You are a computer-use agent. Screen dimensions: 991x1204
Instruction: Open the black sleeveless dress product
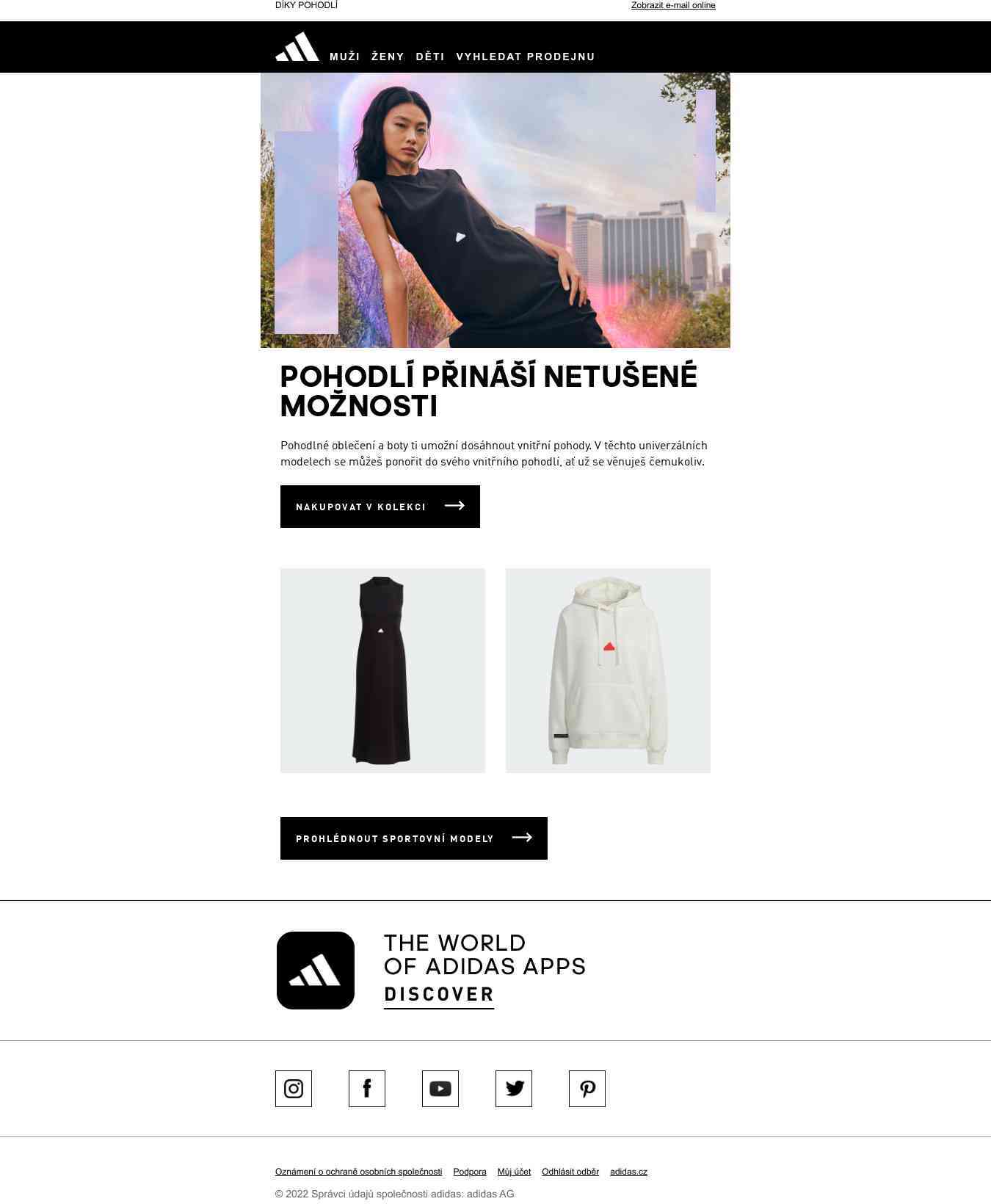tap(382, 670)
